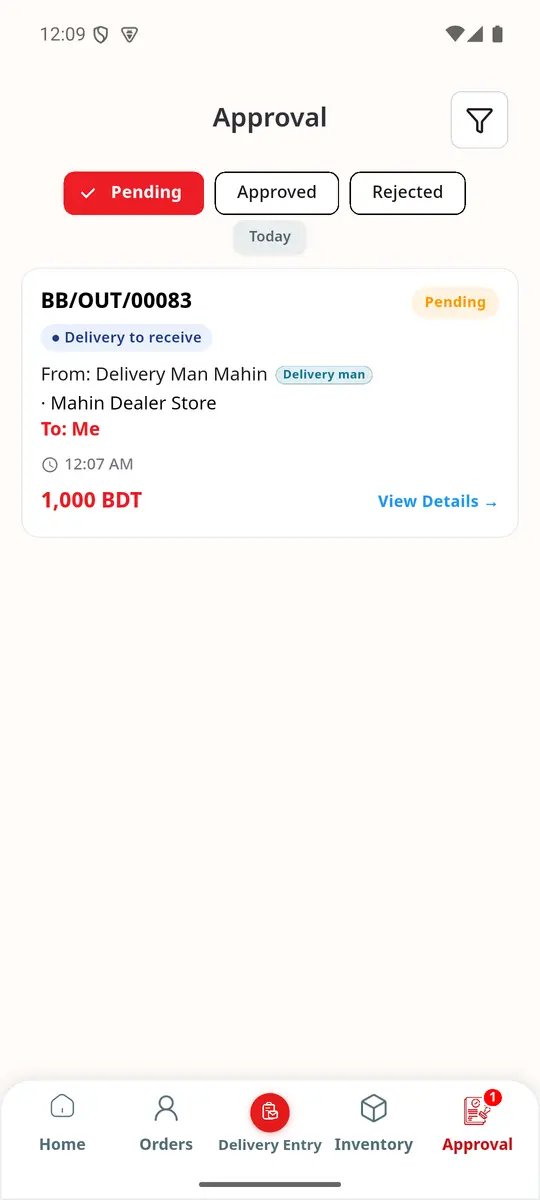
Task: Tap the Approval tab
Action: tap(478, 1124)
